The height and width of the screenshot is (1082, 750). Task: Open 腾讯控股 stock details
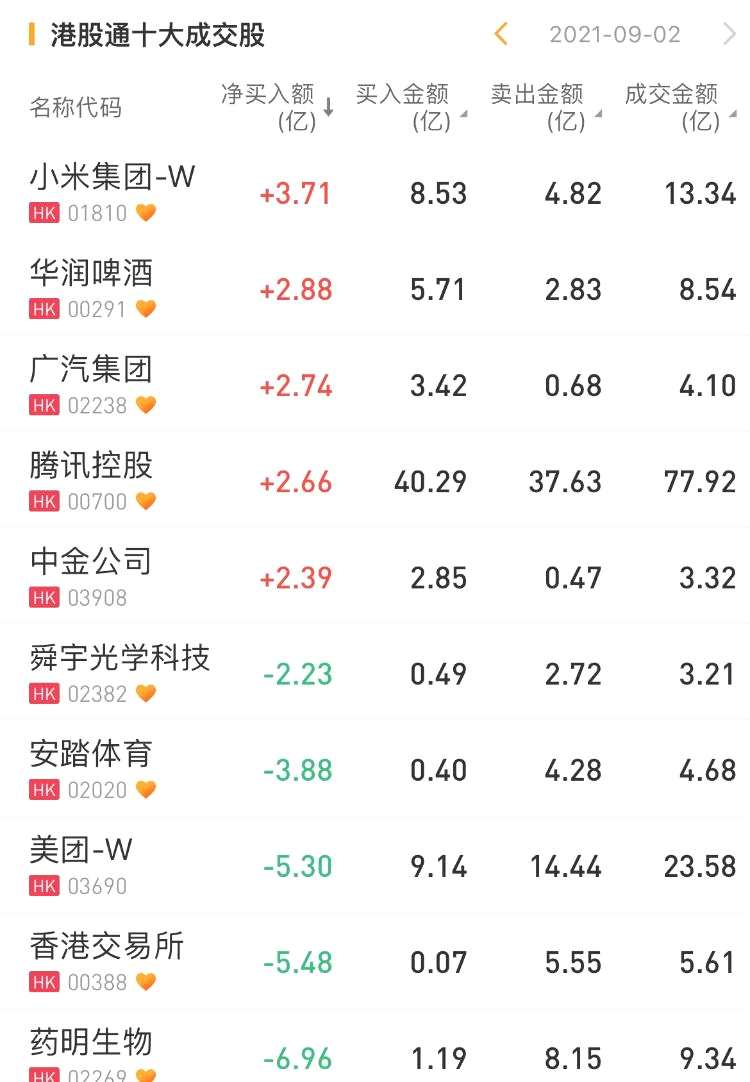(92, 466)
